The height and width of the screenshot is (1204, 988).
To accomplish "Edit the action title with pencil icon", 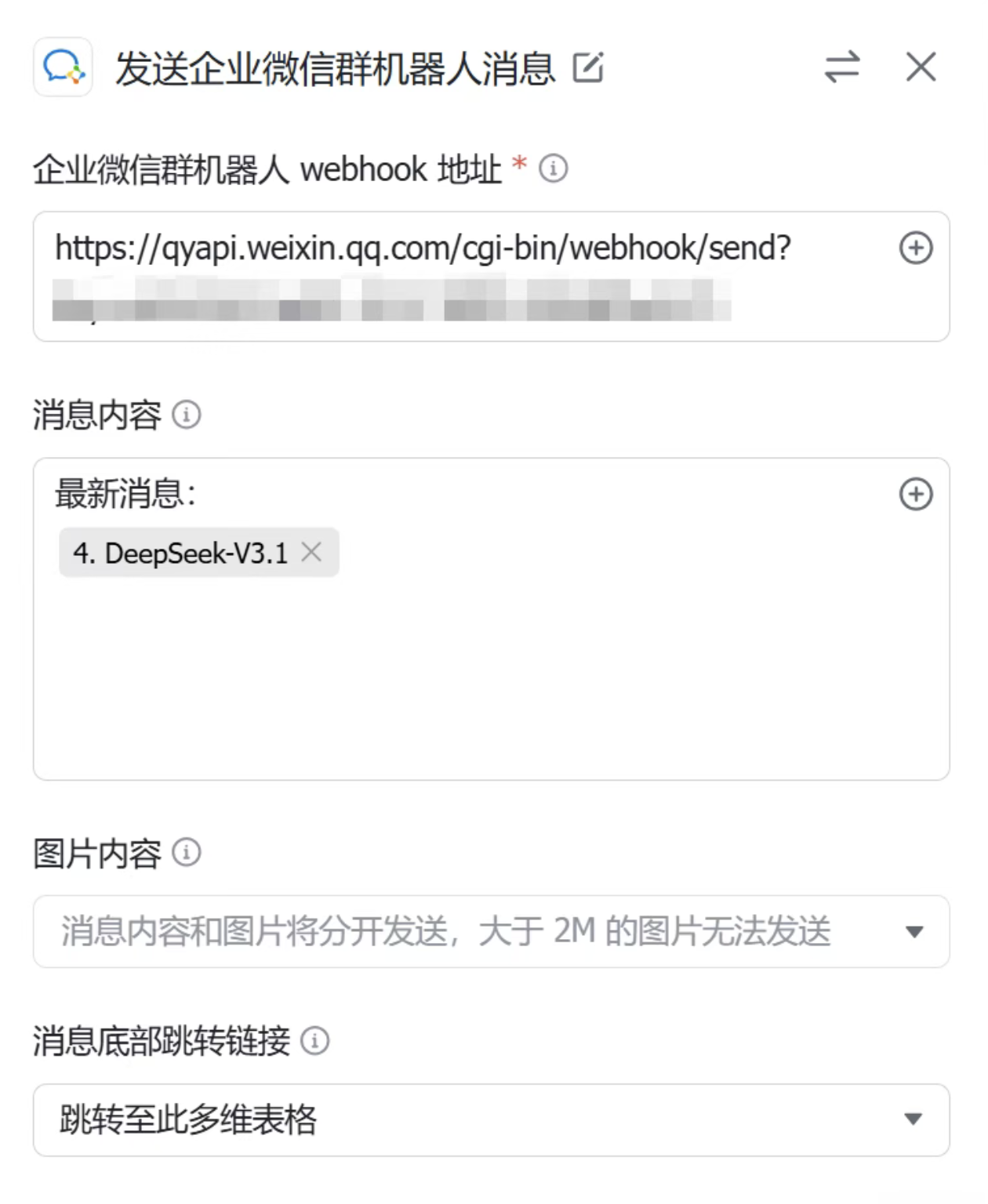I will (588, 68).
